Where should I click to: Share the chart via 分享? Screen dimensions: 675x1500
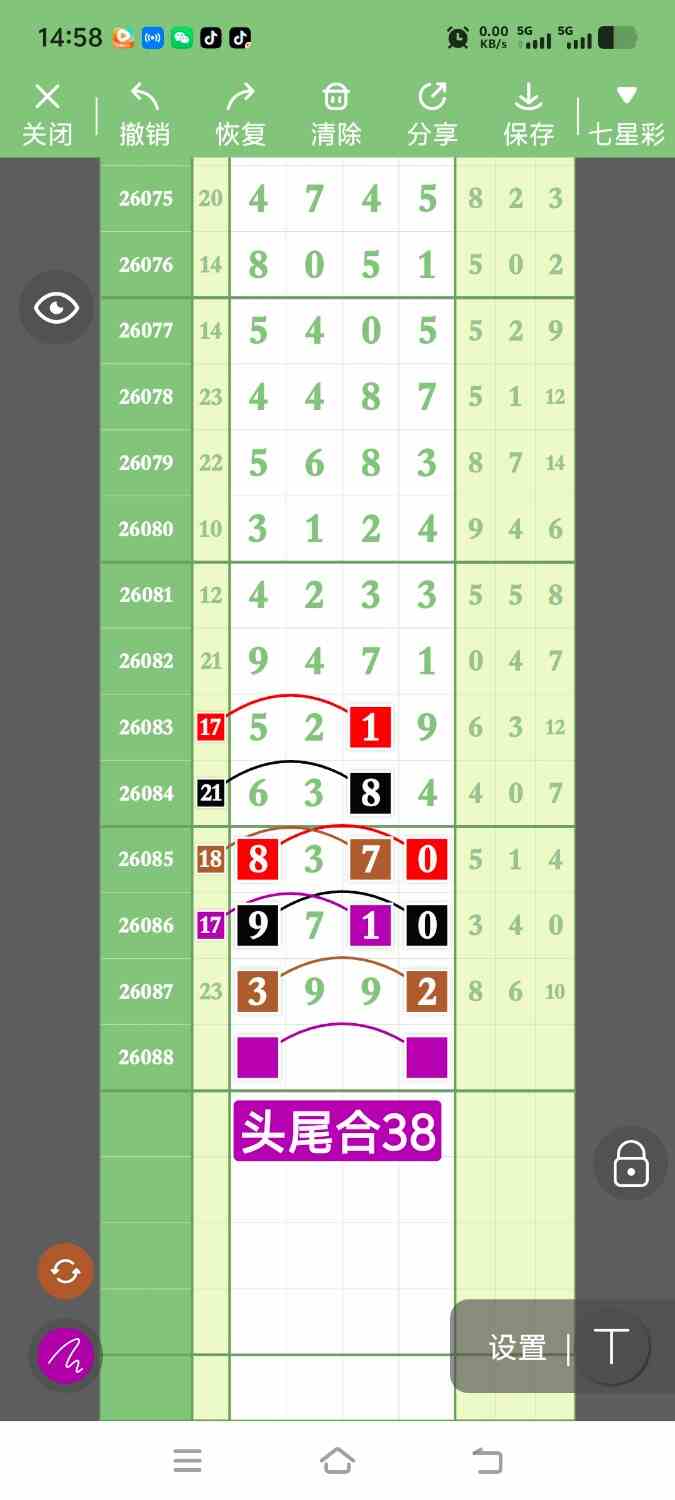click(432, 114)
